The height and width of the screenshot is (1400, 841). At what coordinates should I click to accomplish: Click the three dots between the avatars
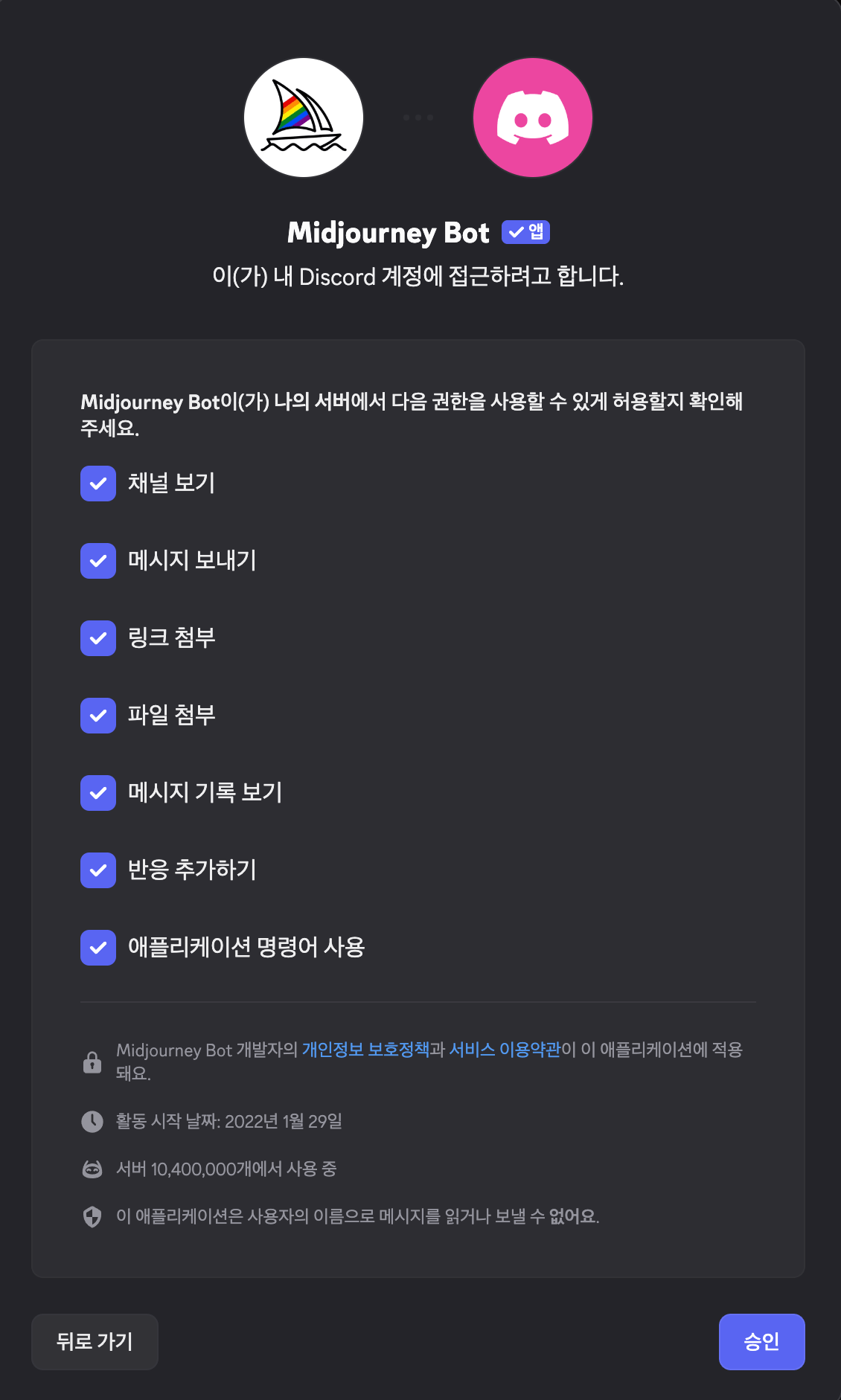click(x=418, y=117)
